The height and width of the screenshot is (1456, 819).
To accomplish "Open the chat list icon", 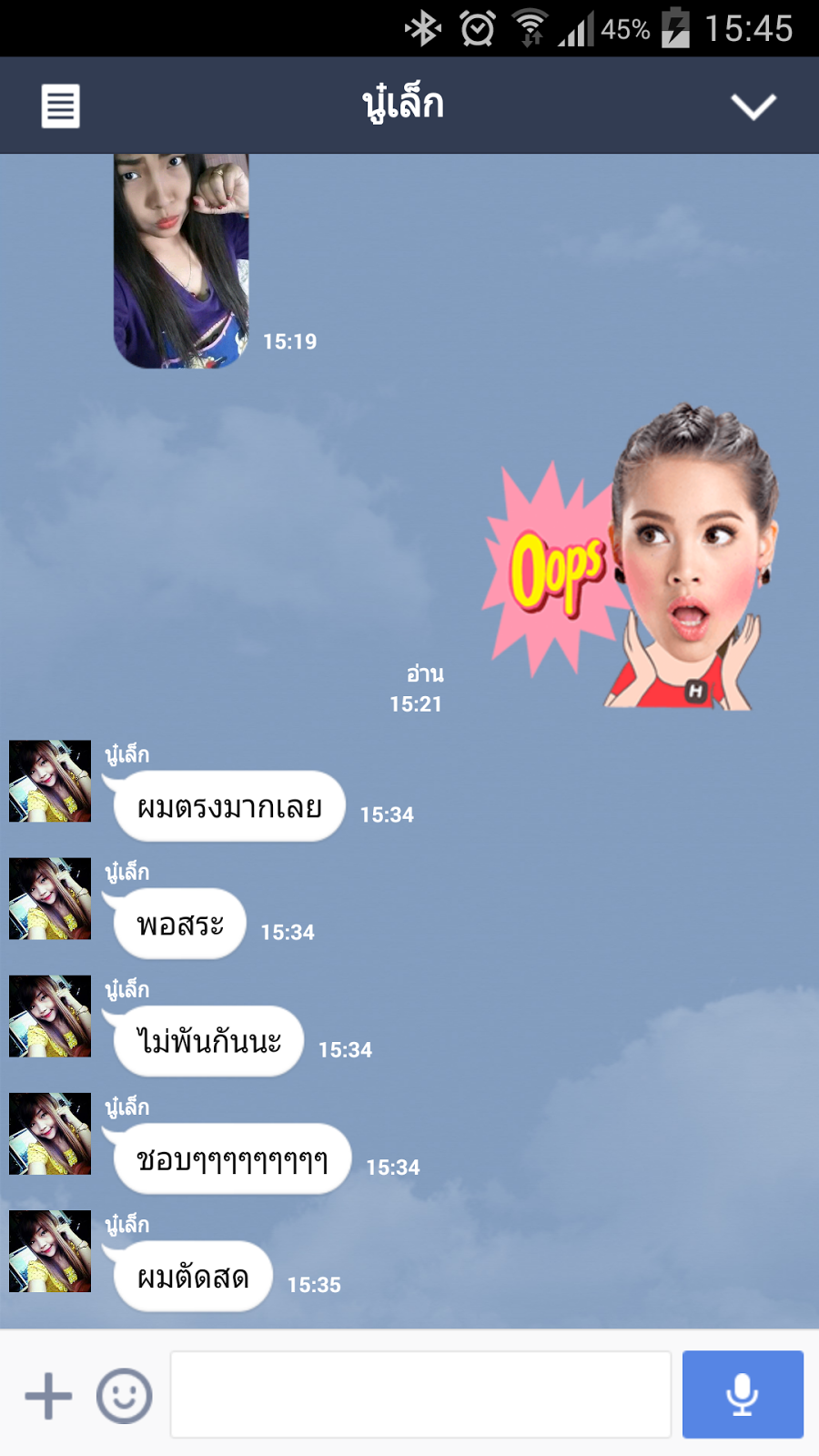I will pos(60,106).
